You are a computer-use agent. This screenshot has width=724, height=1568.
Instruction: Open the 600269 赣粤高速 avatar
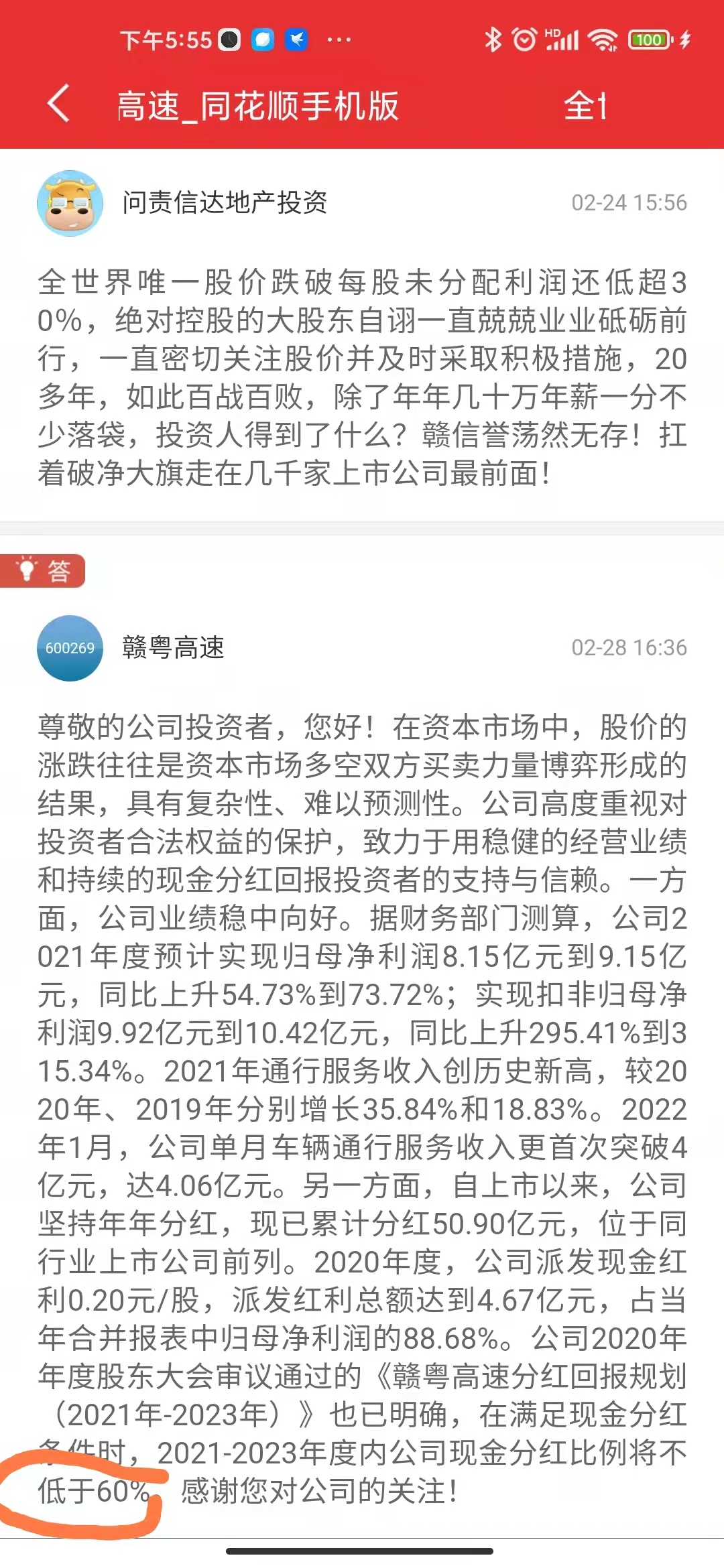coord(70,648)
